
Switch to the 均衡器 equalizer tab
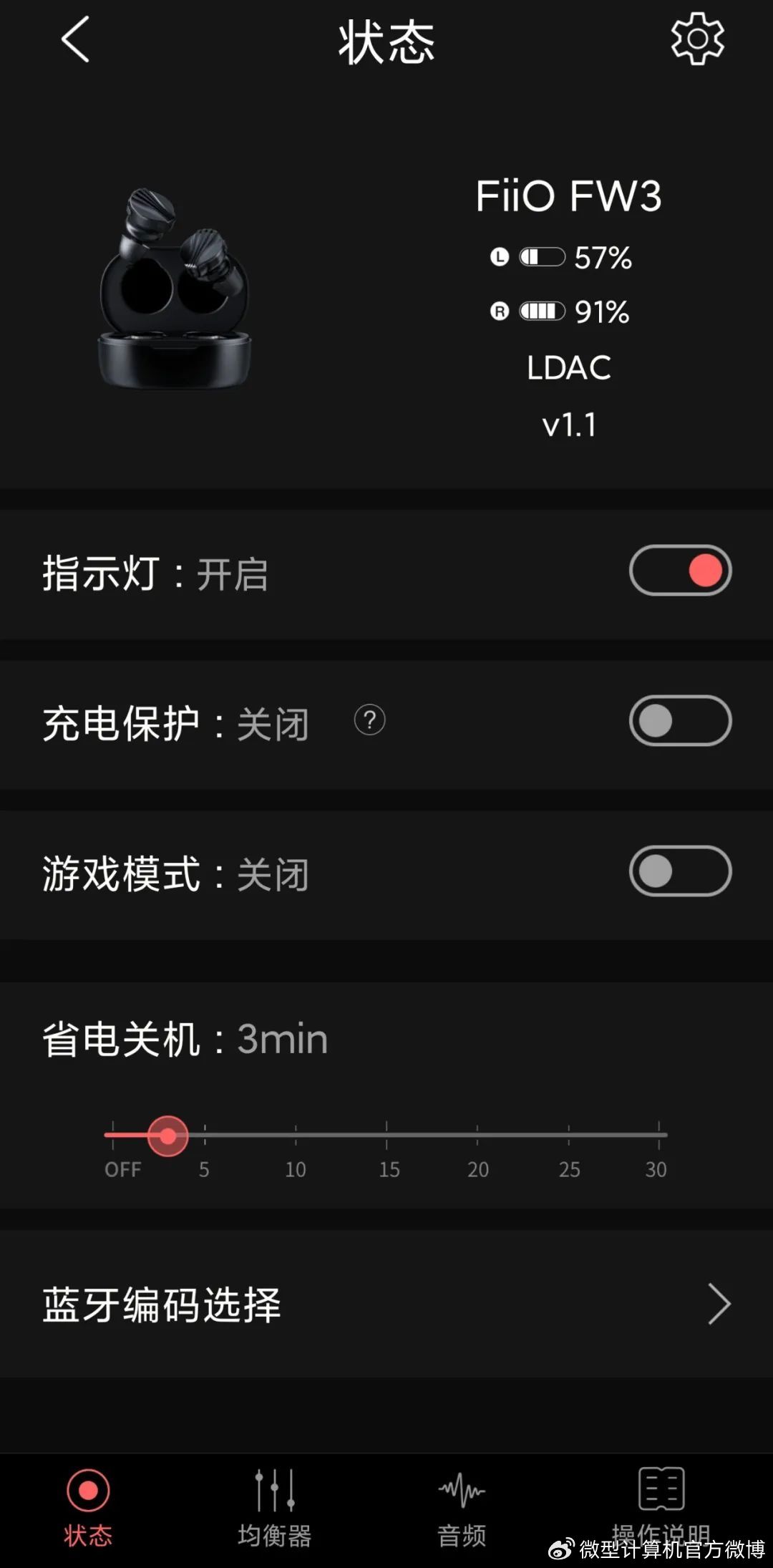275,1507
